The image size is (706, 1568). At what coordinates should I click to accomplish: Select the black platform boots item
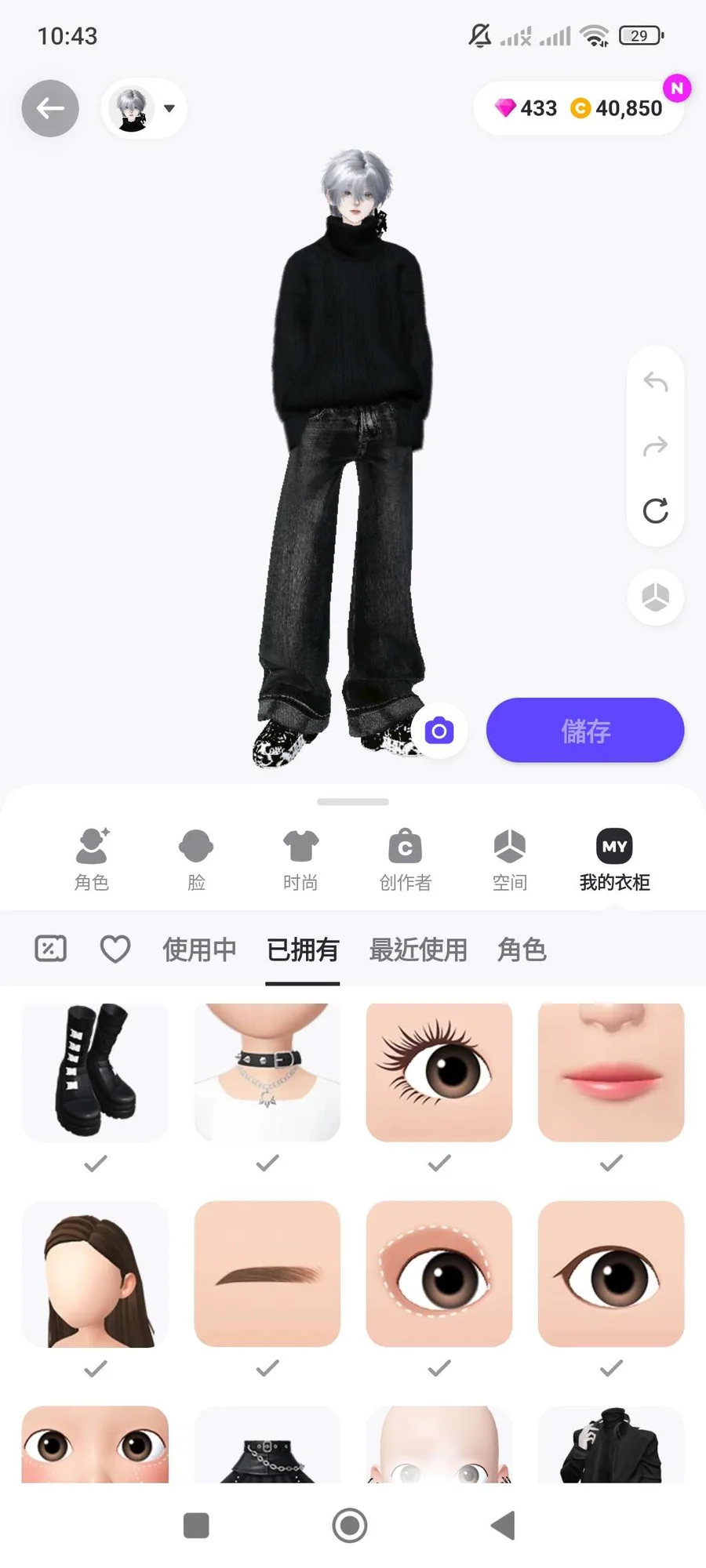95,1072
